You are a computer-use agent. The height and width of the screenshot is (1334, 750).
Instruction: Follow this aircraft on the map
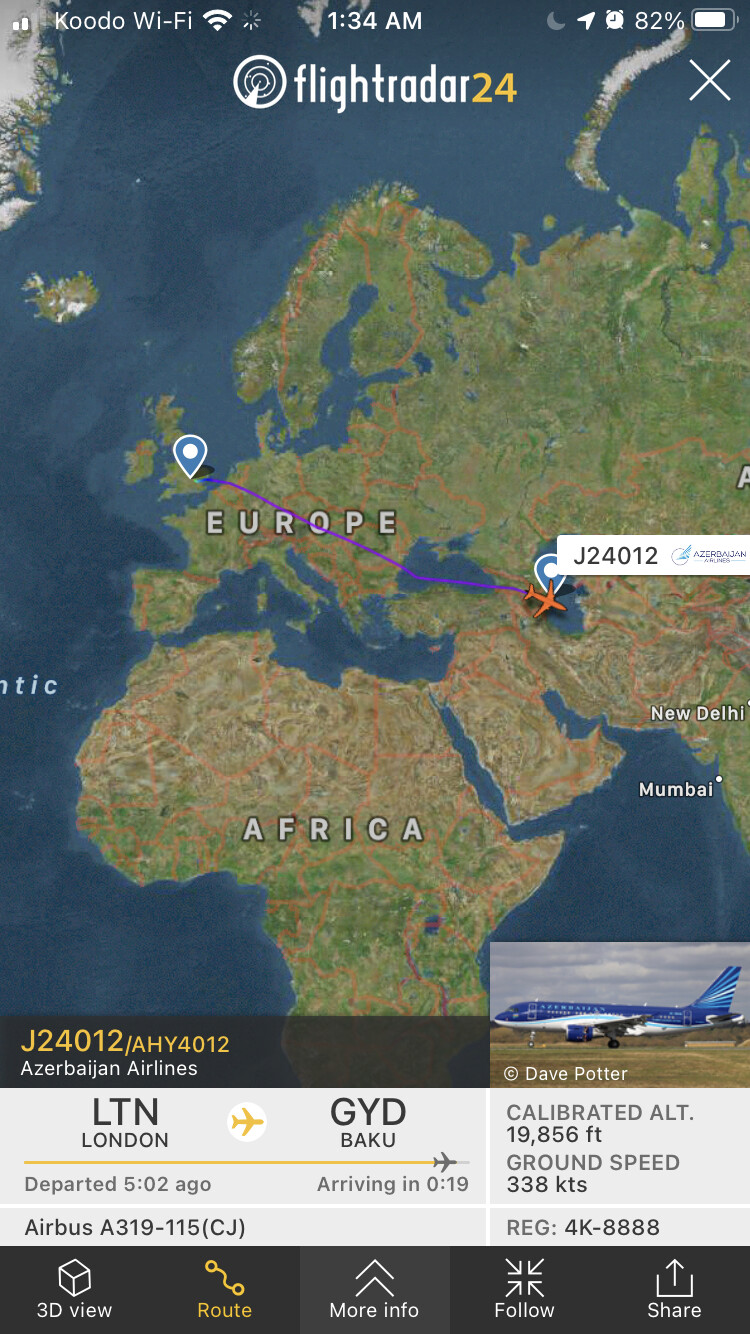pos(524,1289)
